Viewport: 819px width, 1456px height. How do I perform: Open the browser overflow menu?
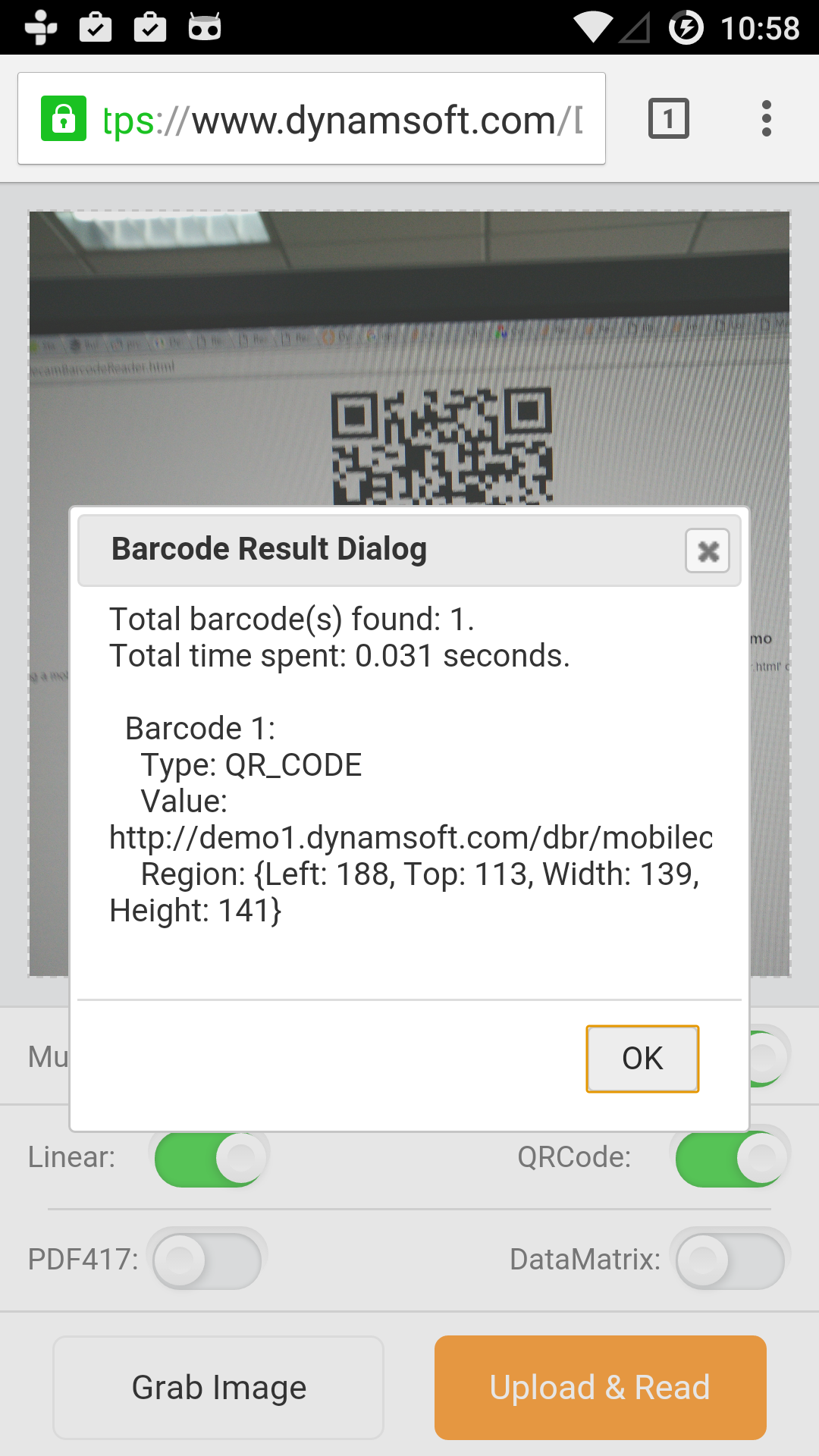point(766,119)
